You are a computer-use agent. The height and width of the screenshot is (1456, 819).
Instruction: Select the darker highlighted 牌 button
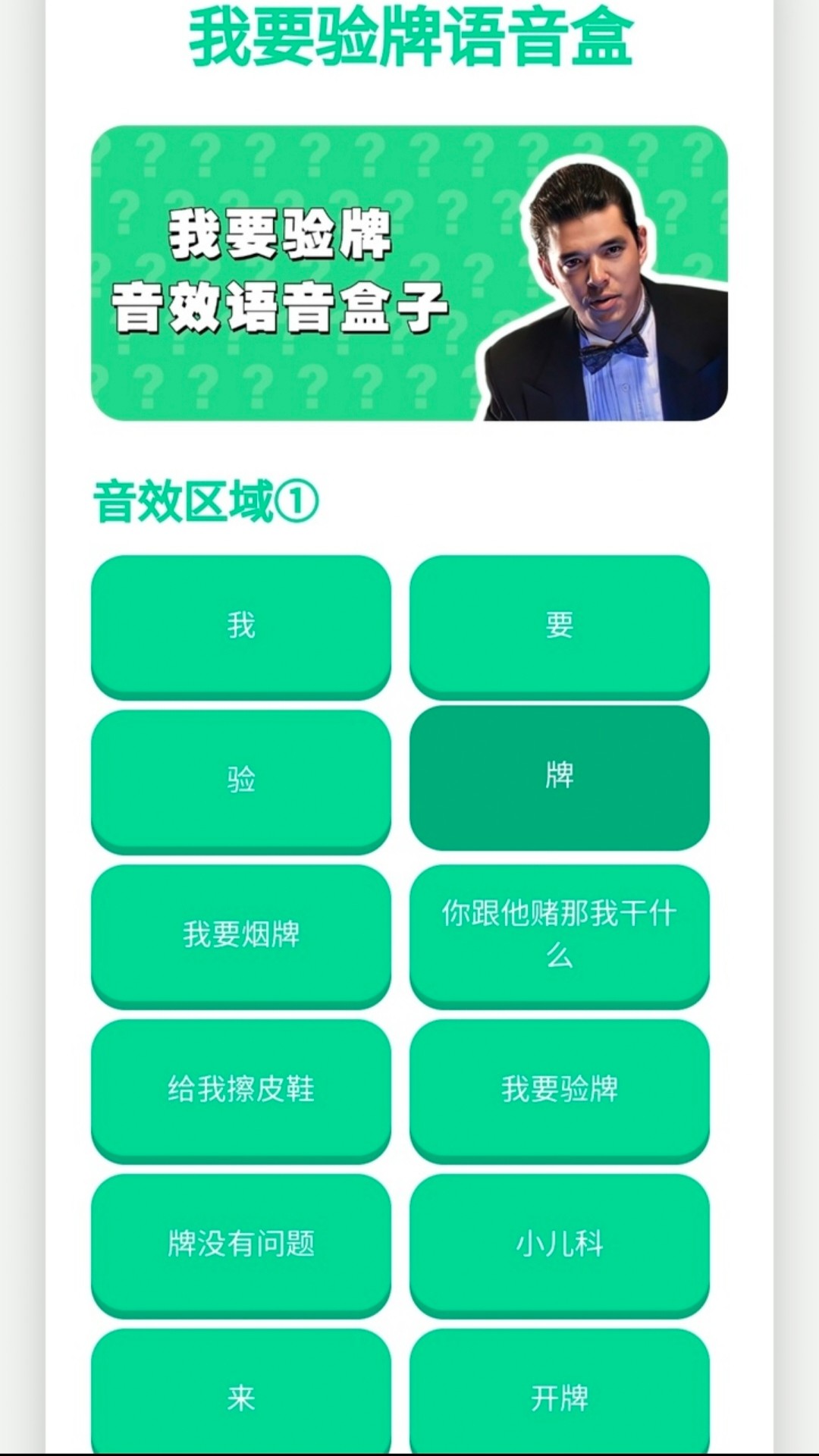click(x=560, y=777)
